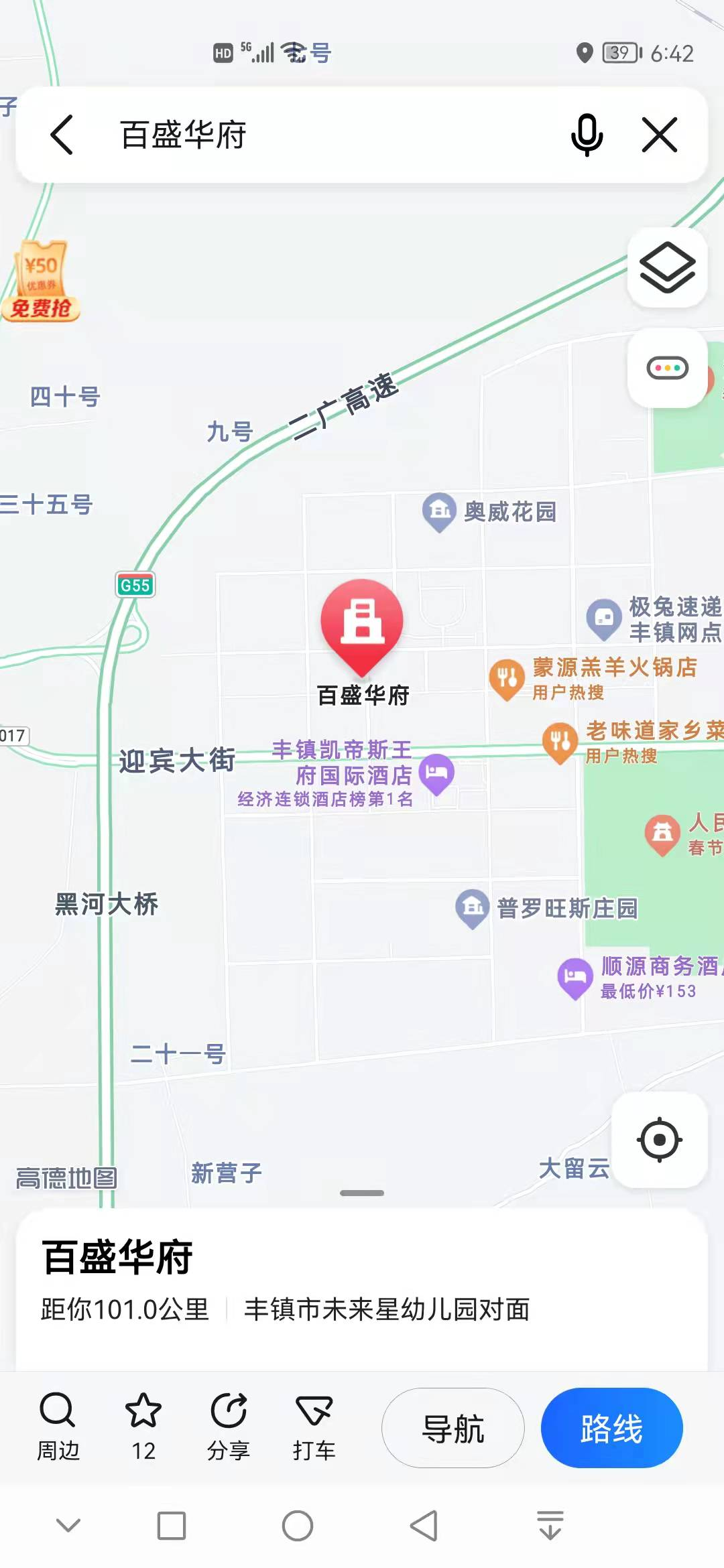Go back from the search result
The height and width of the screenshot is (1568, 724).
coord(62,135)
